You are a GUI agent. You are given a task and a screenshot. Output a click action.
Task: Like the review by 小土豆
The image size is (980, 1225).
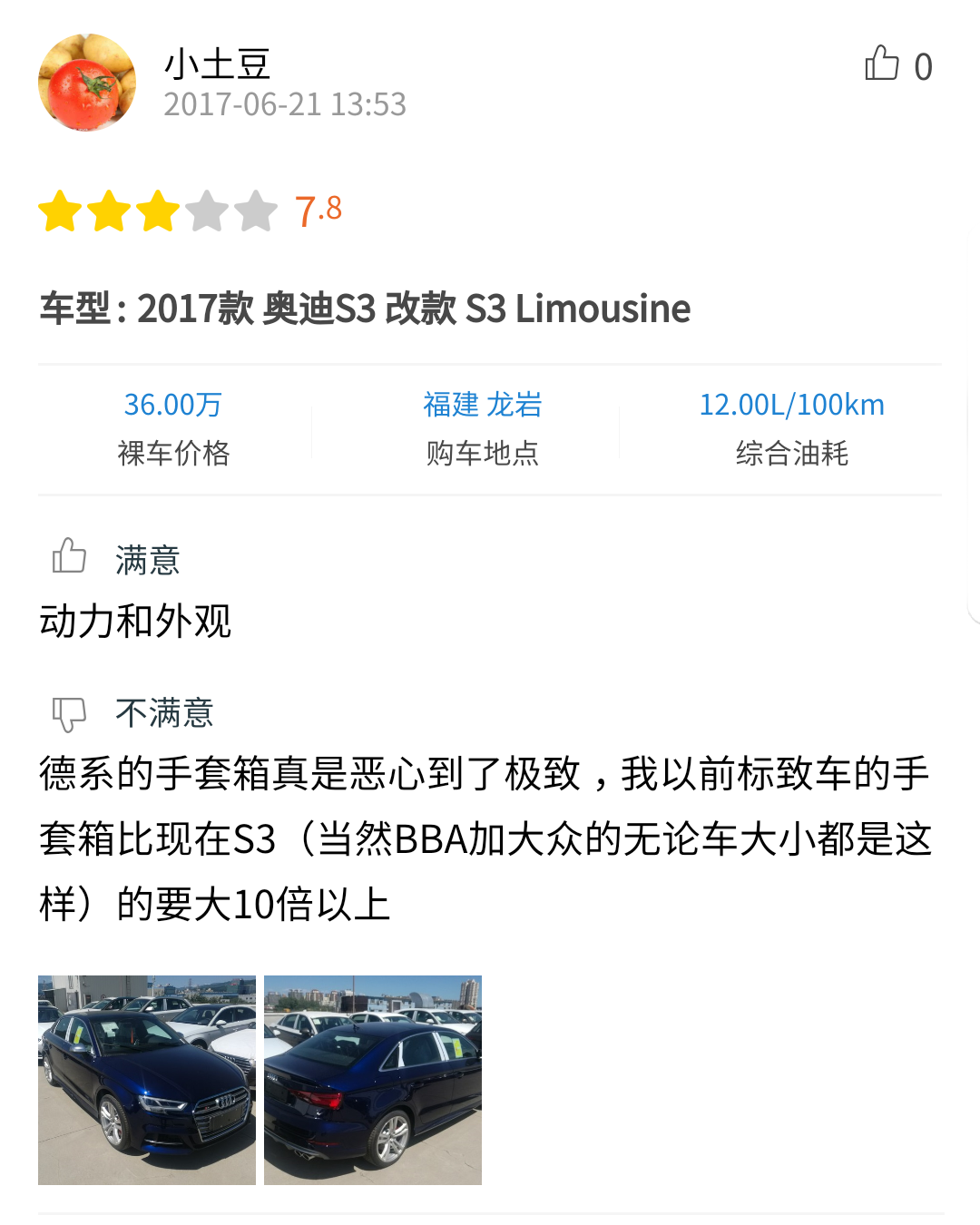(x=882, y=64)
